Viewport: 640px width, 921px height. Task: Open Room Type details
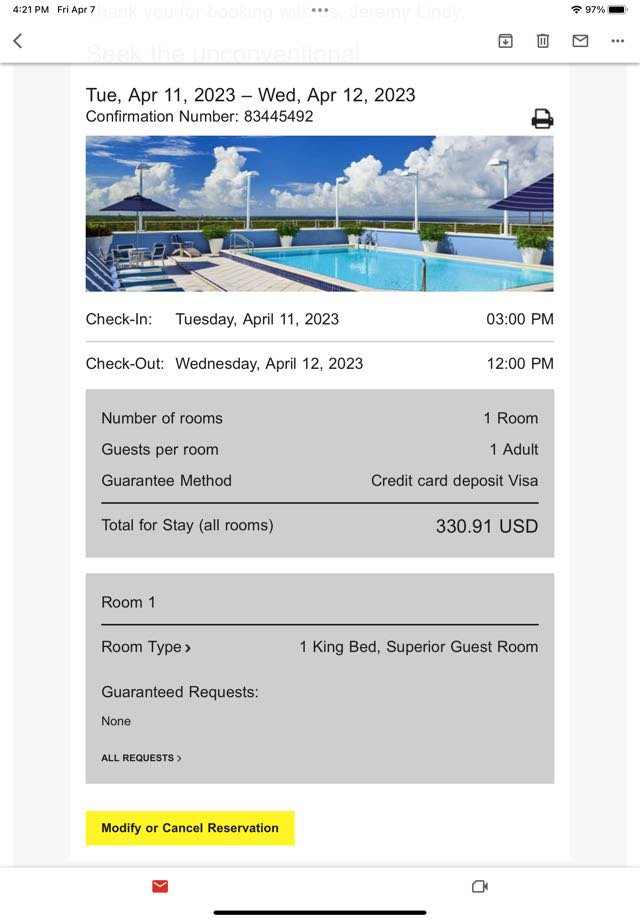tap(146, 647)
